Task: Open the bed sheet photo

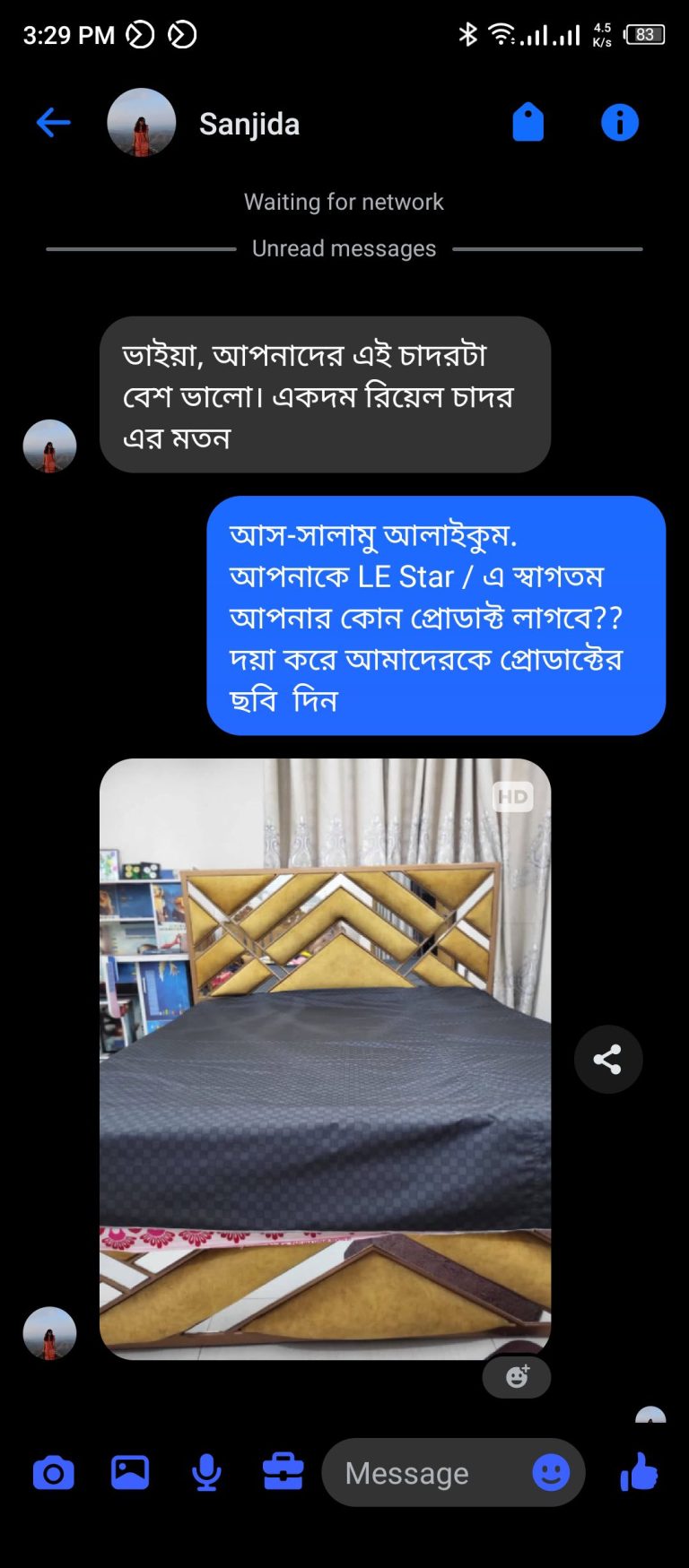Action: [325, 1058]
